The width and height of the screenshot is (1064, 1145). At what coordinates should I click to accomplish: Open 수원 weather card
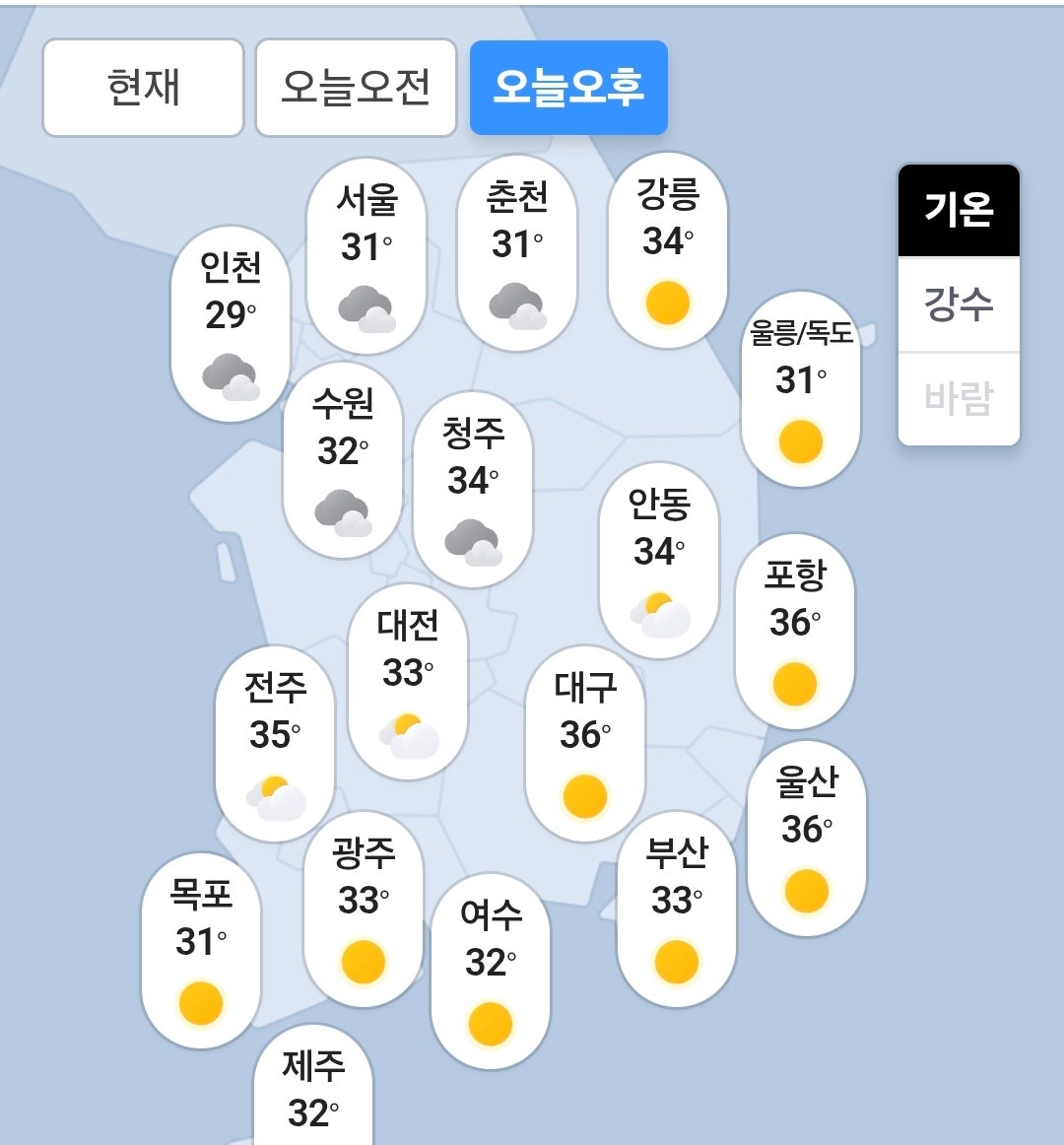[x=343, y=460]
